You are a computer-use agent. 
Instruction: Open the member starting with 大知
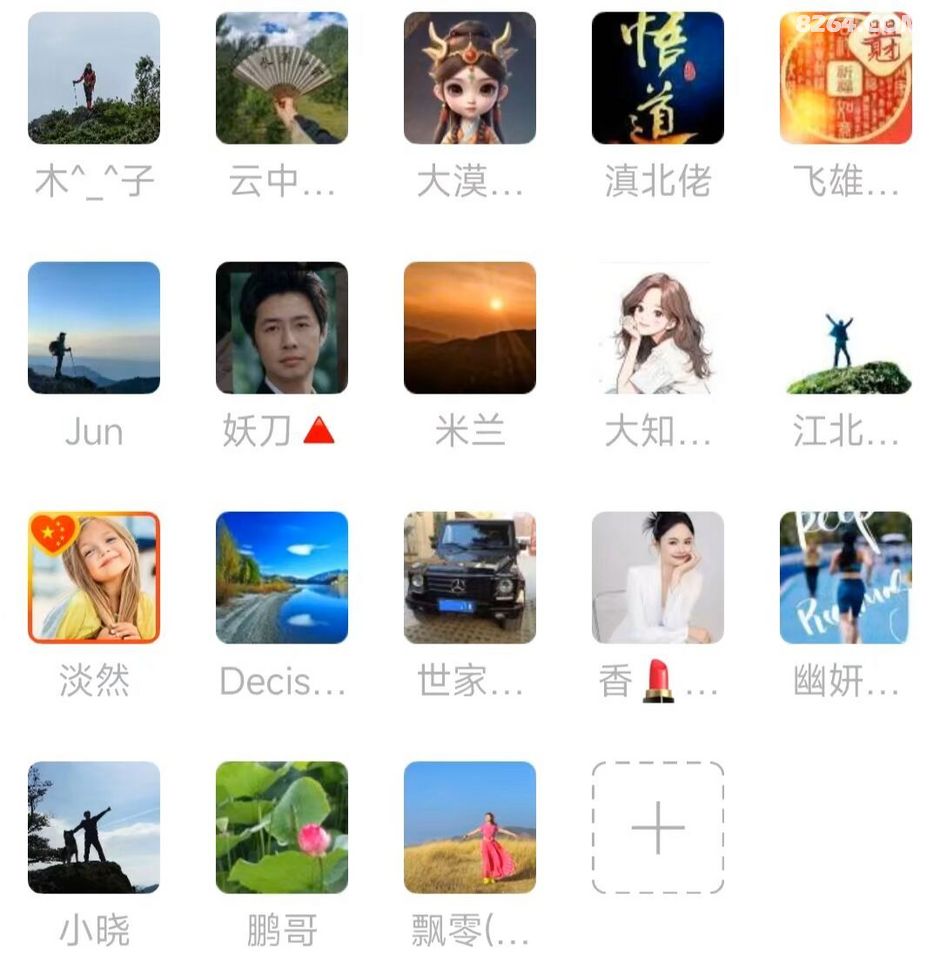coord(658,328)
